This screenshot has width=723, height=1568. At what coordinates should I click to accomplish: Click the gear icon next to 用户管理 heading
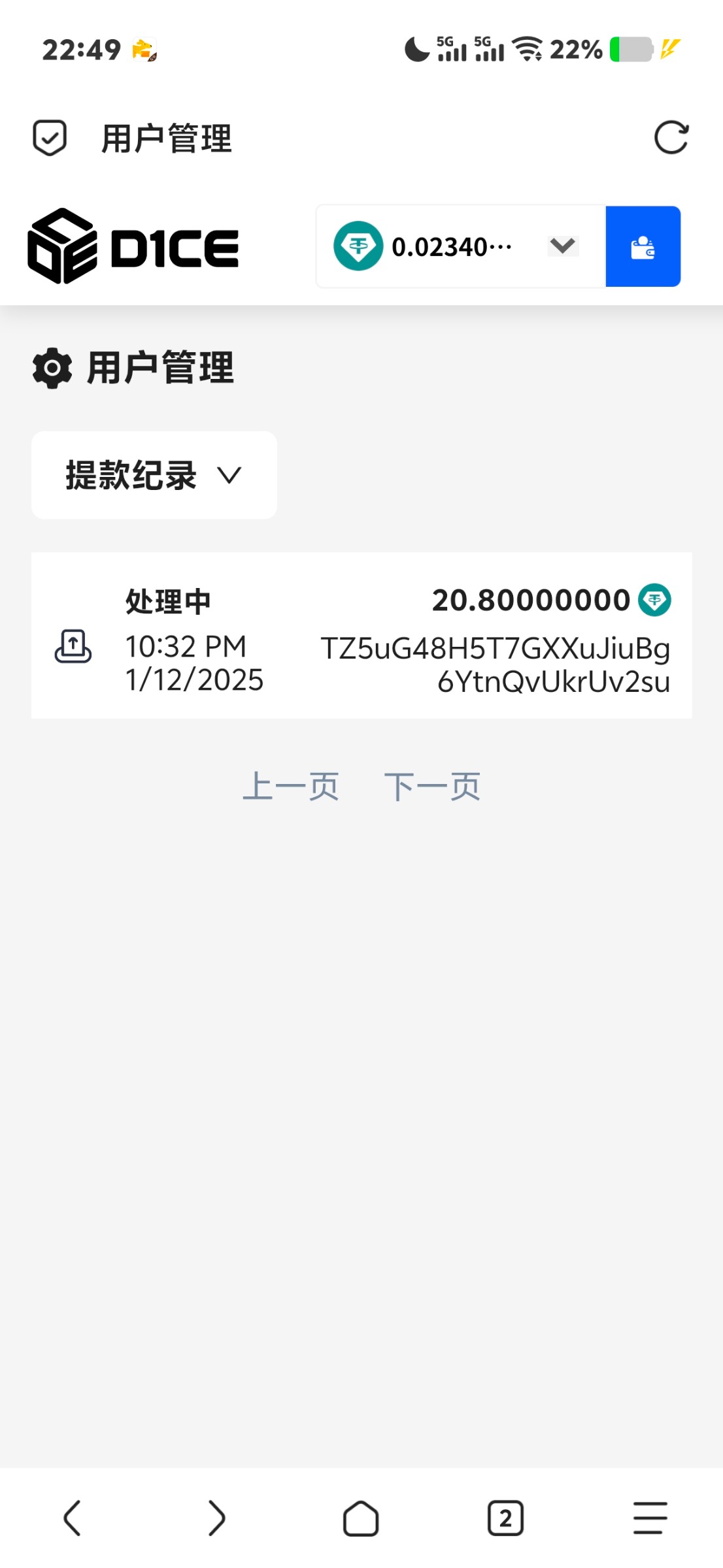point(52,369)
